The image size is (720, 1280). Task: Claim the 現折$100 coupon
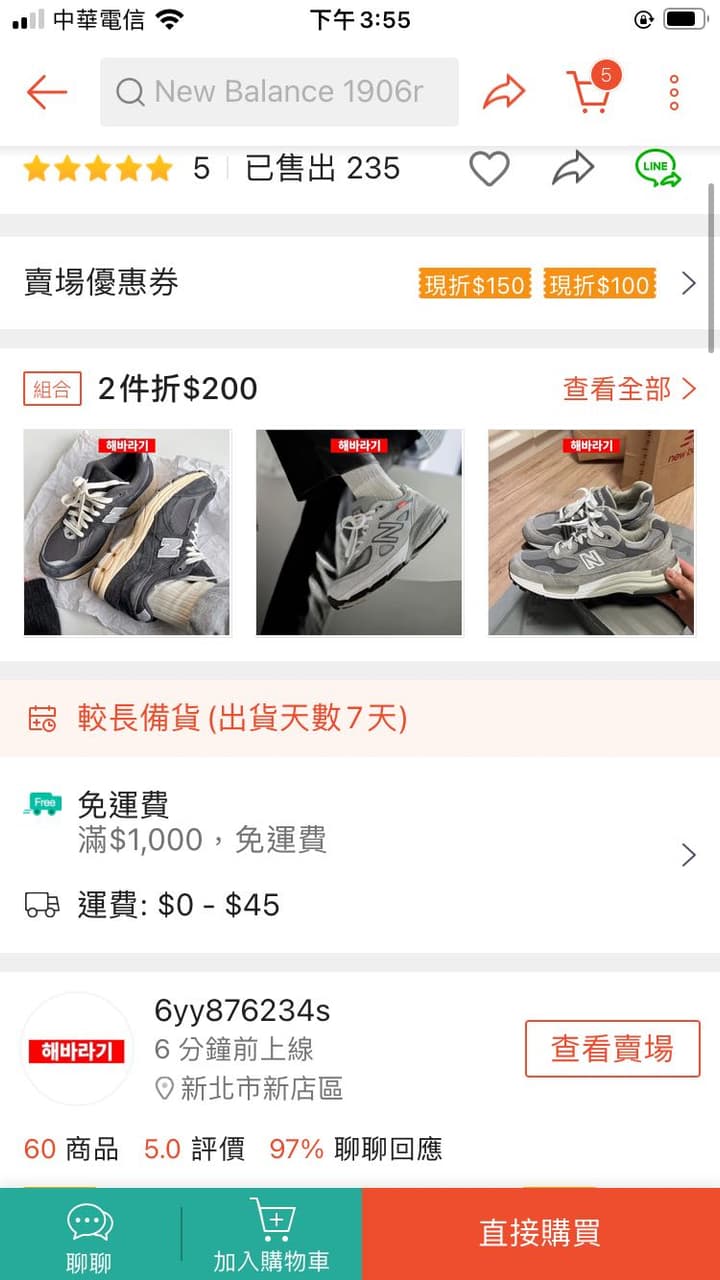pyautogui.click(x=600, y=284)
